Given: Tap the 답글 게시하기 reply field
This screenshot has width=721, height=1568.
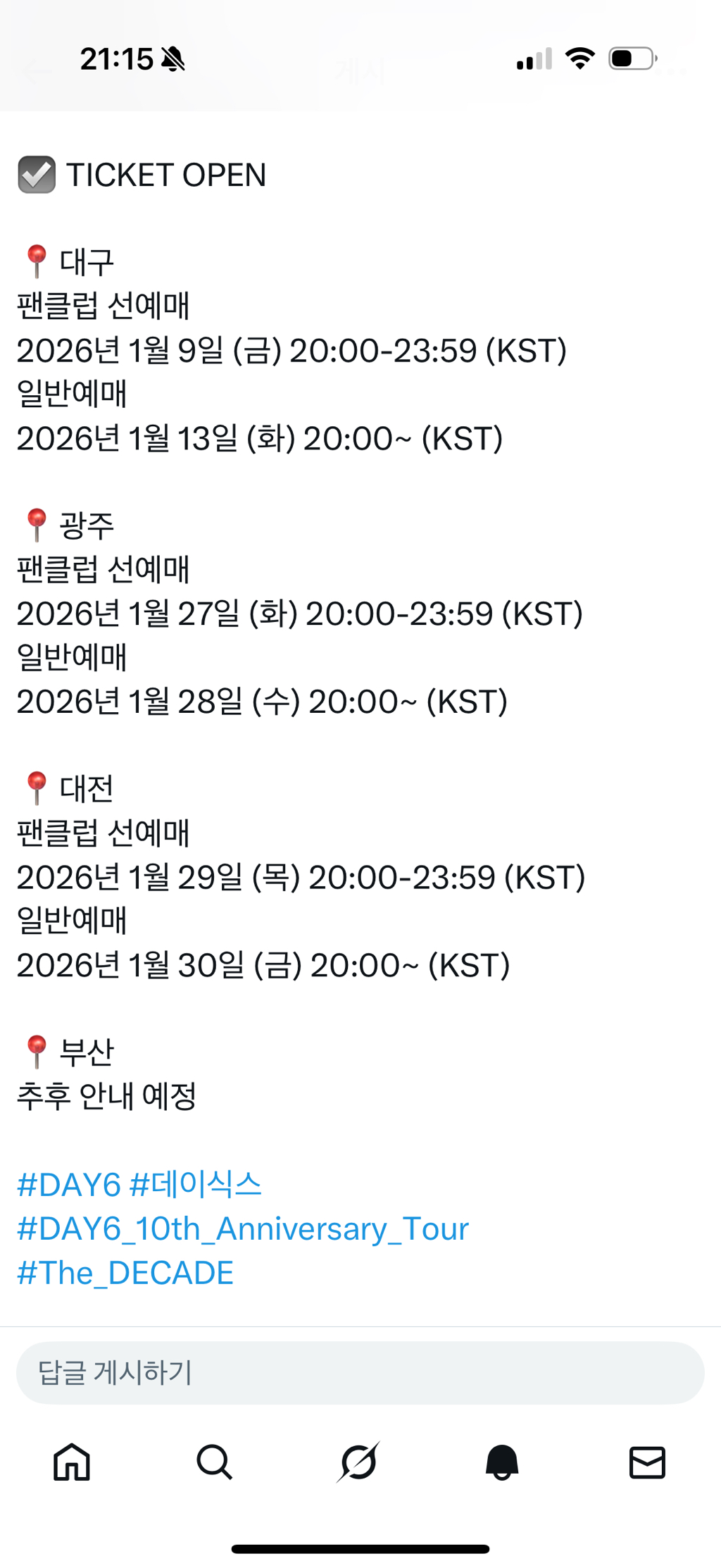Looking at the screenshot, I should [x=360, y=1372].
